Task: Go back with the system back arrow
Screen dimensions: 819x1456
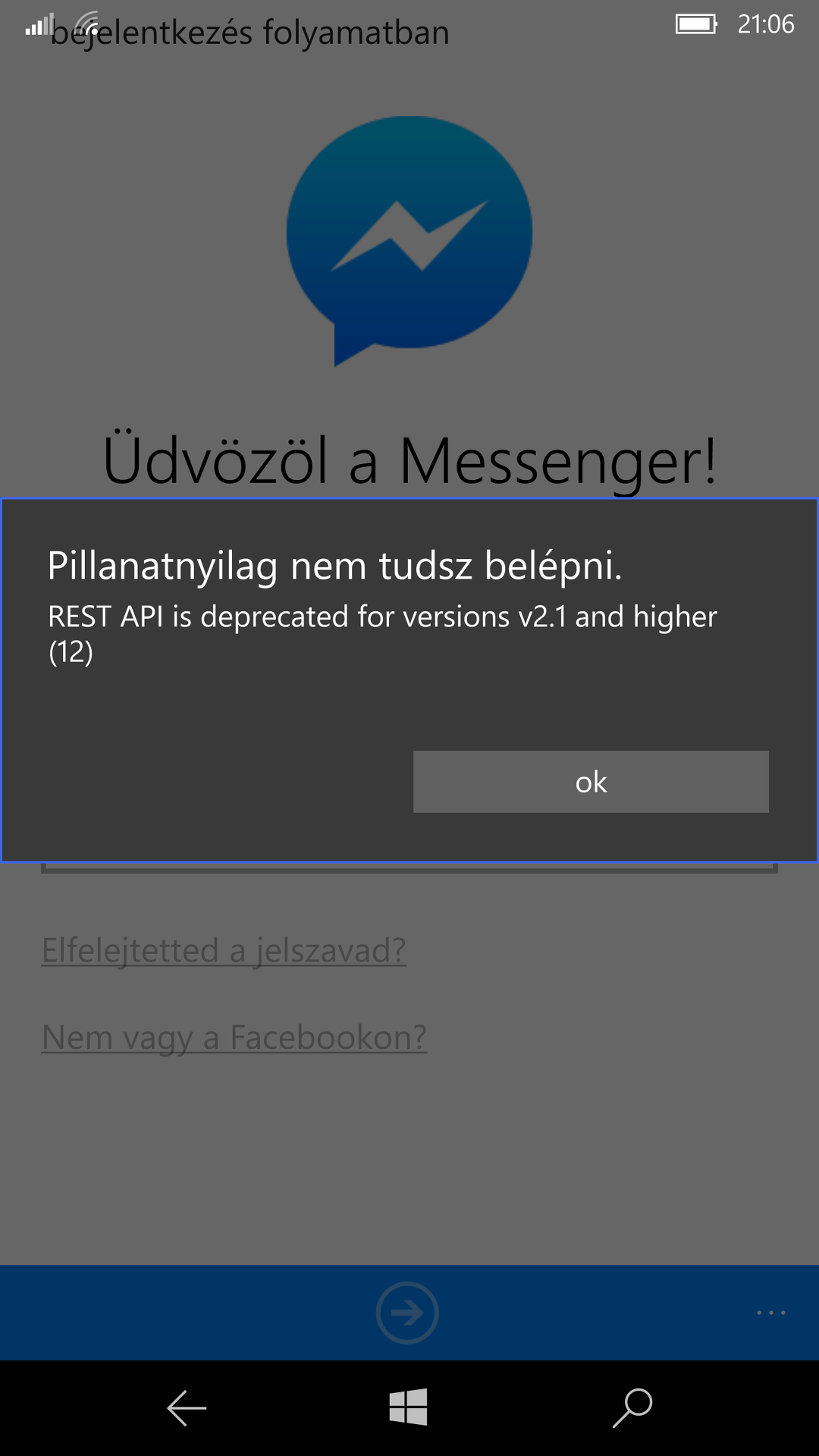Action: point(187,1408)
